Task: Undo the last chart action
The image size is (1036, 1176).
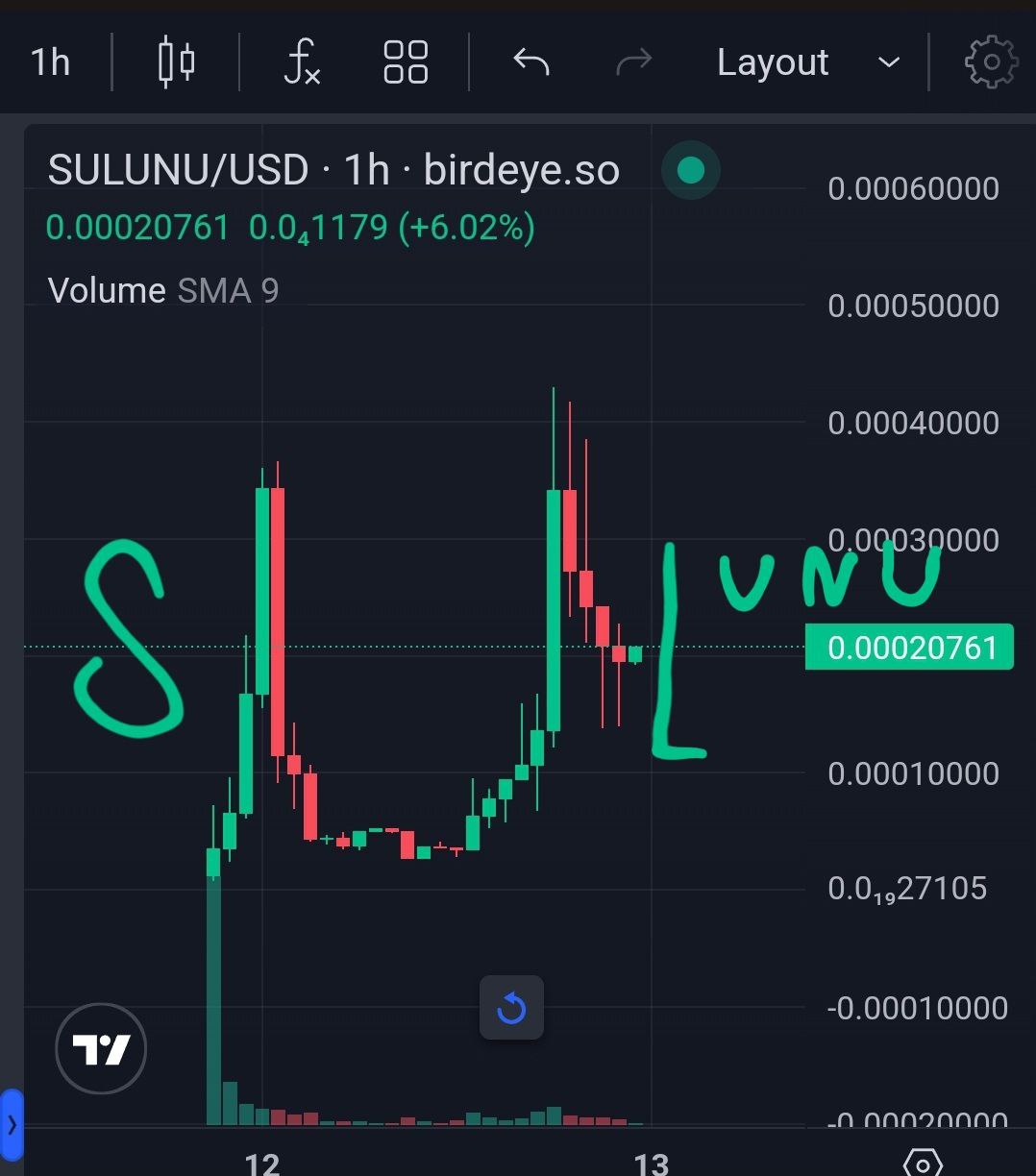Action: [x=530, y=62]
